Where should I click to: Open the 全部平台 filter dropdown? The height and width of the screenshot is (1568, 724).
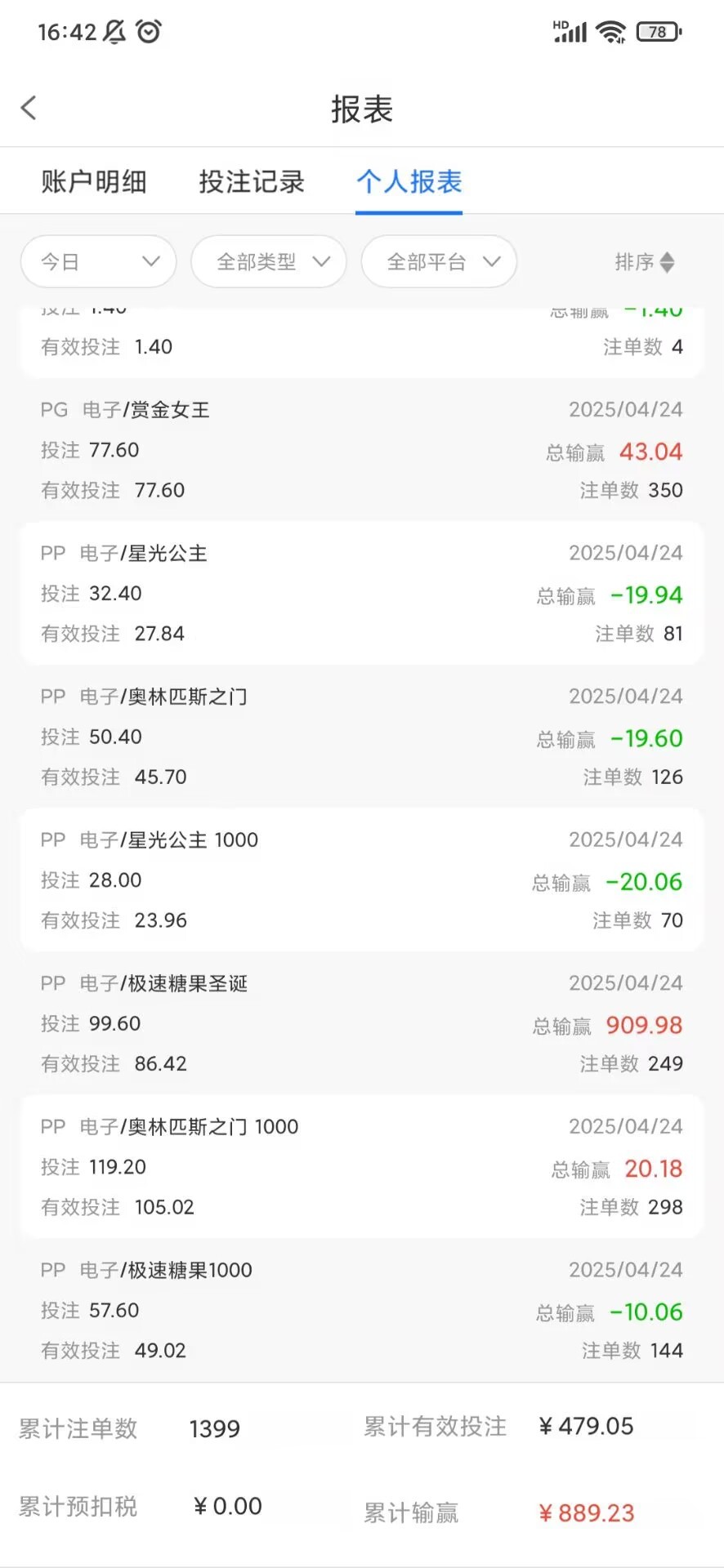[439, 261]
